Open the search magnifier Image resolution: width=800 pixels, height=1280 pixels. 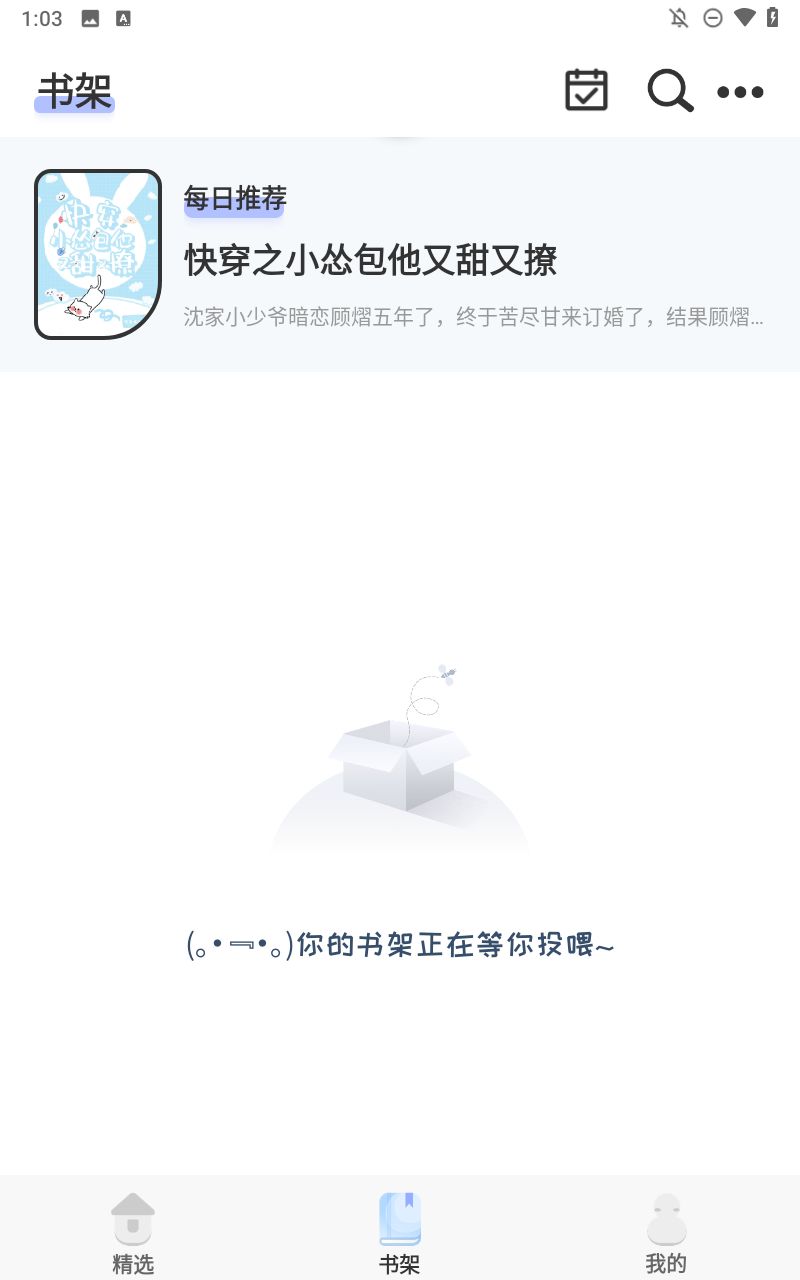(x=669, y=91)
